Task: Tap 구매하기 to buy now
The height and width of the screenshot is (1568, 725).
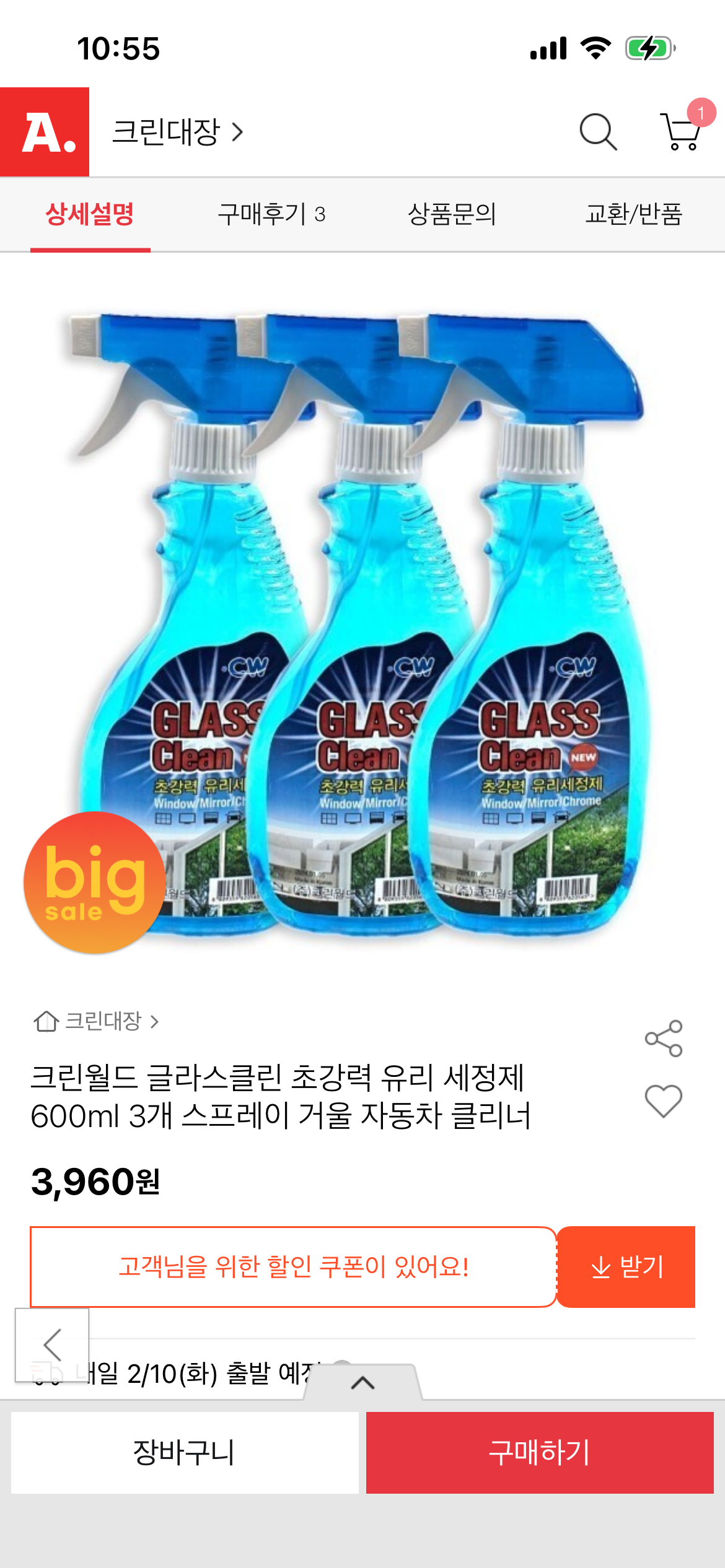Action: (540, 1453)
